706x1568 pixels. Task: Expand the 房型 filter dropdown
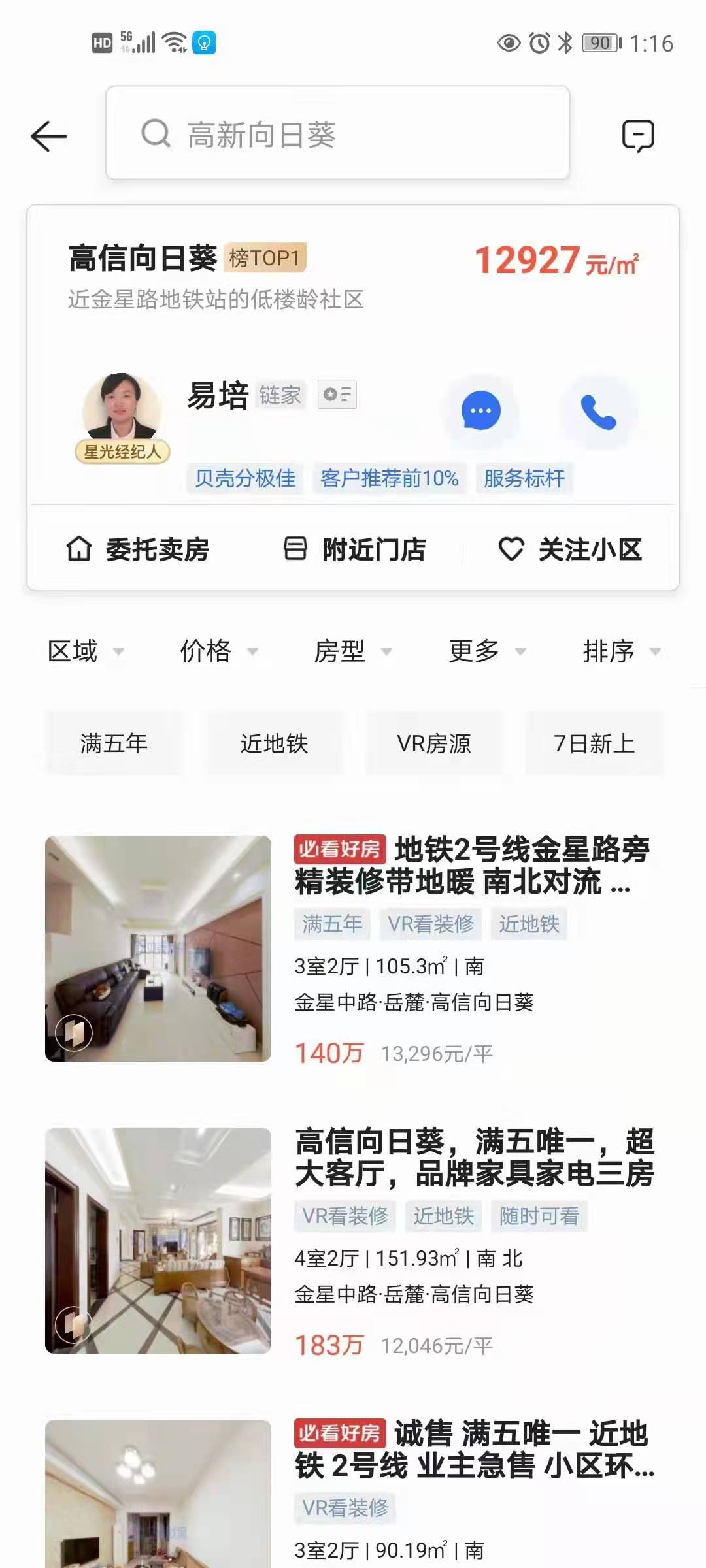tap(353, 651)
